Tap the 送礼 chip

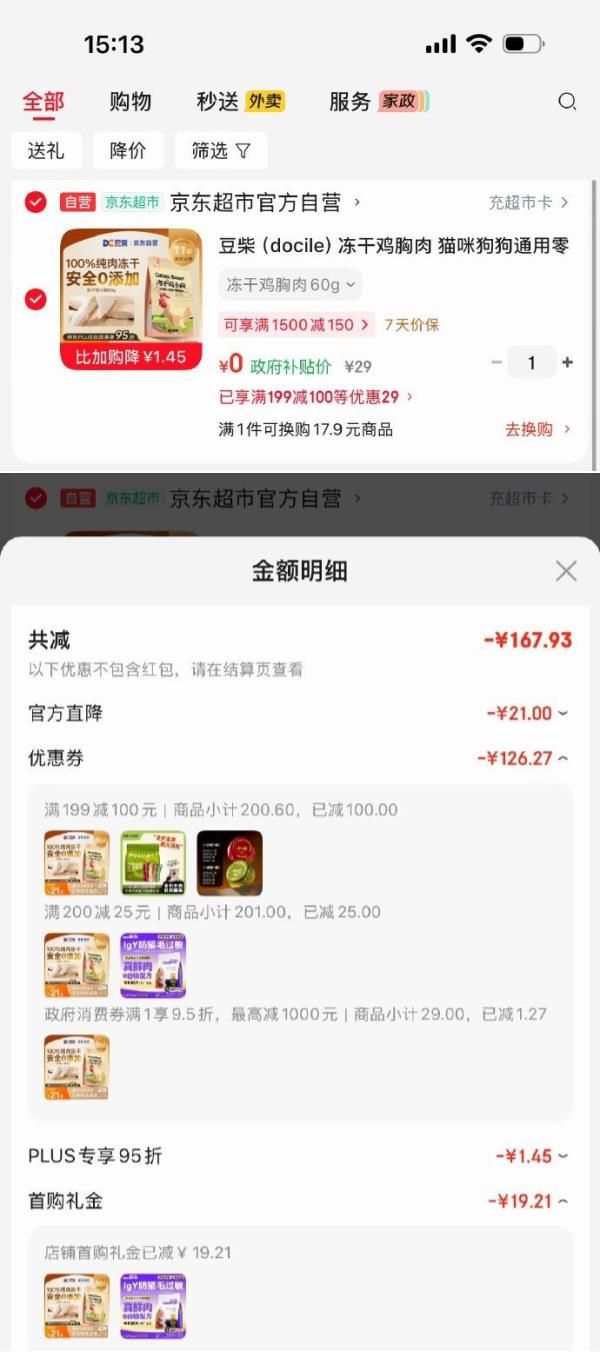(x=46, y=150)
